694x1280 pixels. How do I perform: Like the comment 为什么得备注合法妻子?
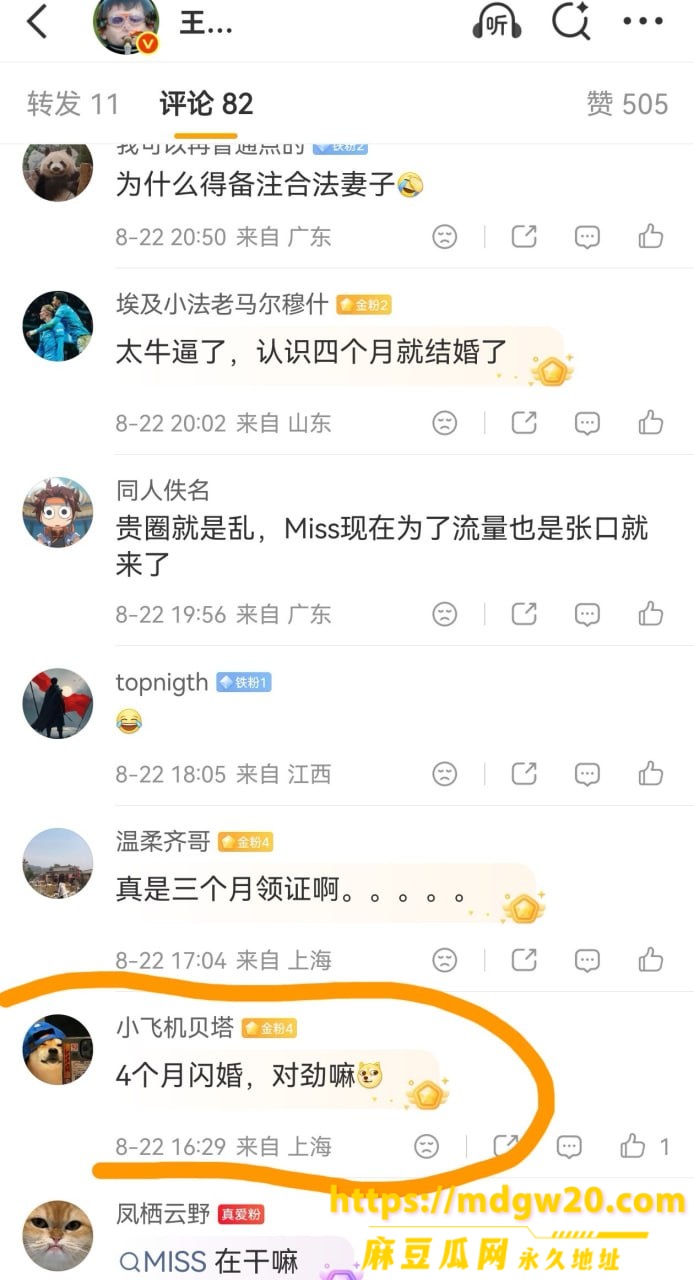(x=651, y=236)
